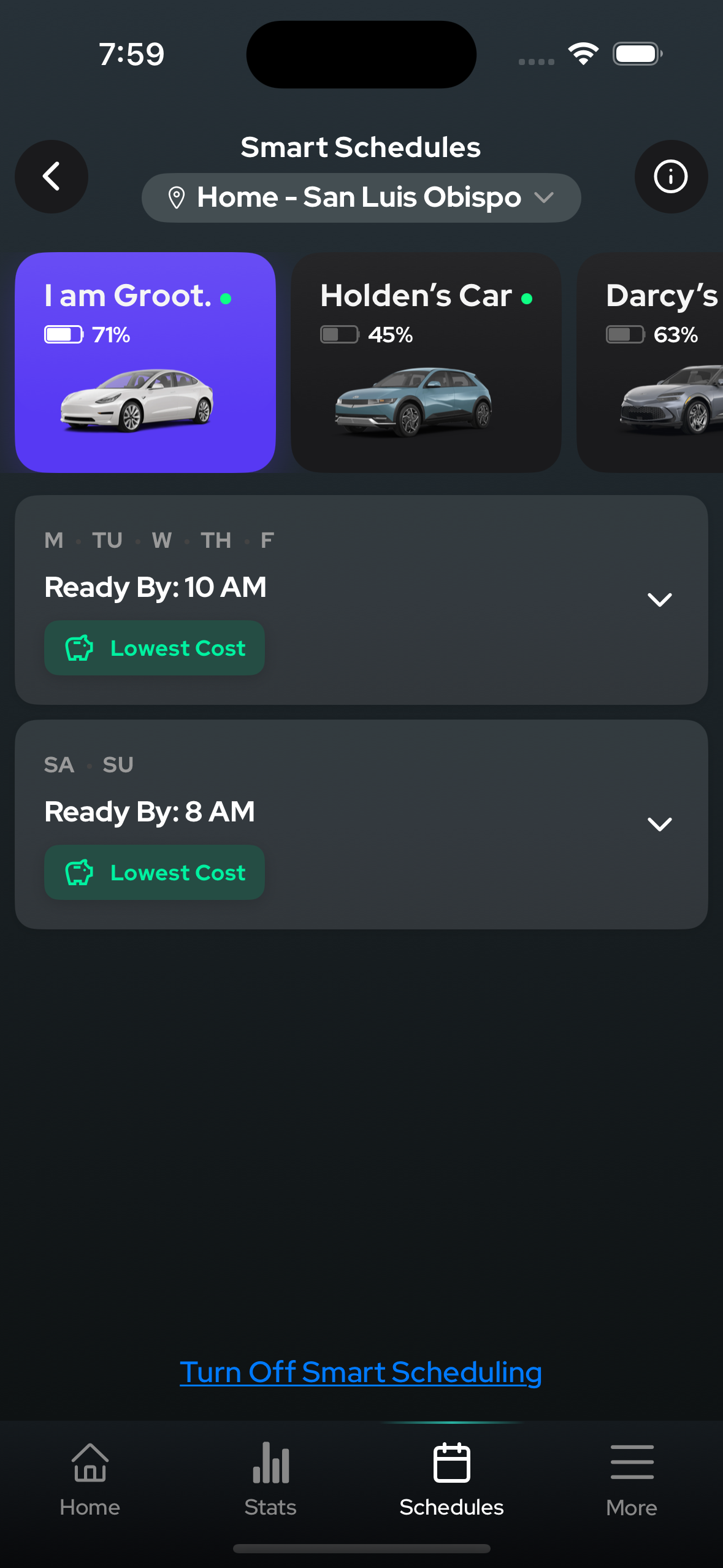This screenshot has height=1568, width=723.
Task: Open the More tab
Action: click(632, 1480)
